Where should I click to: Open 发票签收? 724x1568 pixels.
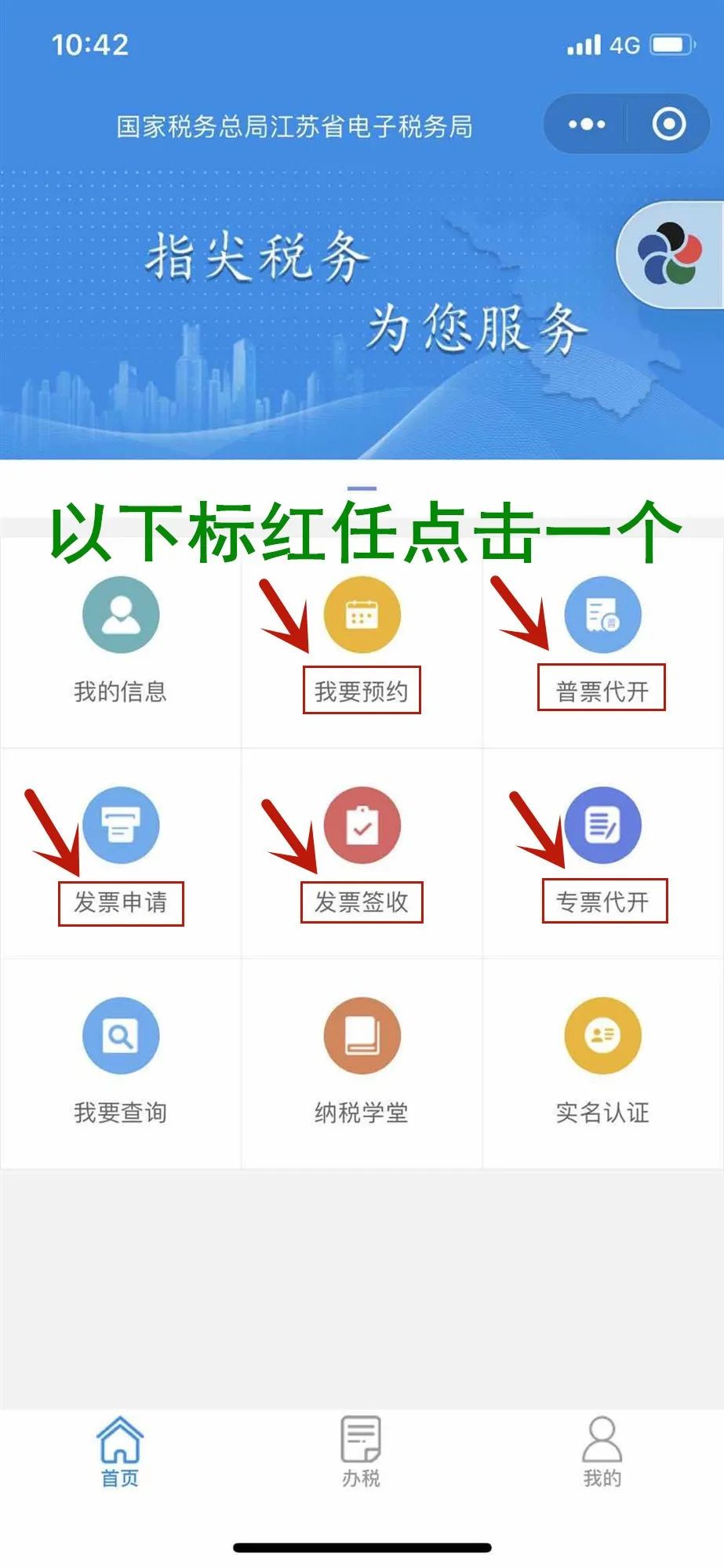click(x=362, y=851)
